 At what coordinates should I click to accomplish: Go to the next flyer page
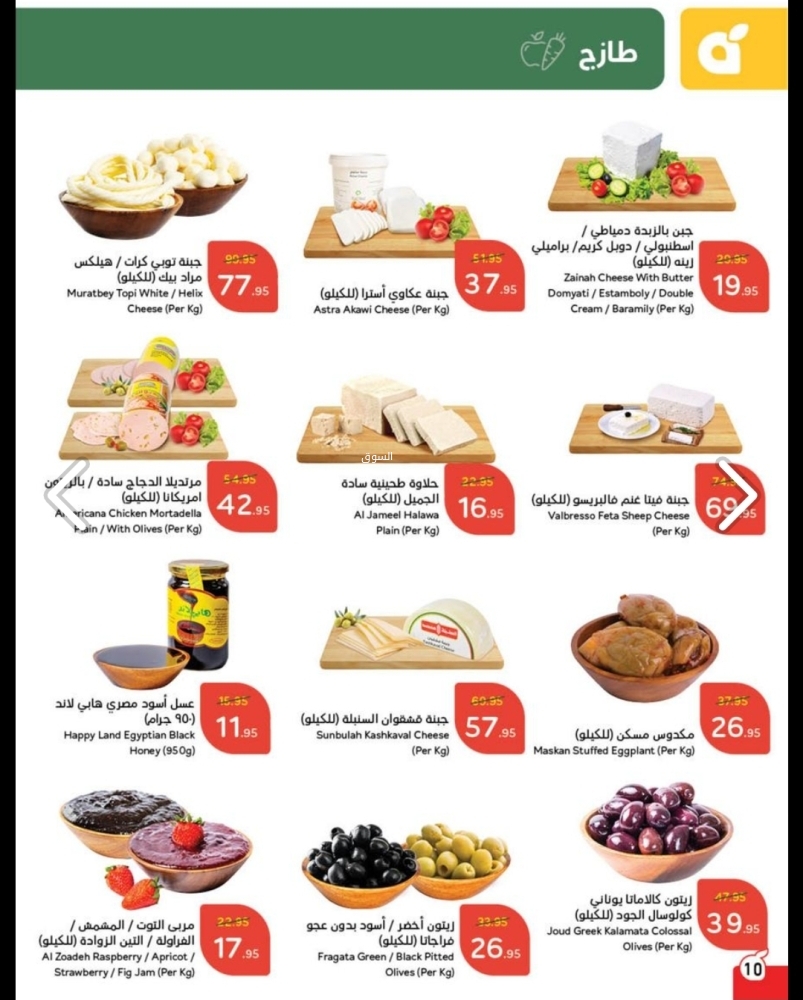click(738, 493)
